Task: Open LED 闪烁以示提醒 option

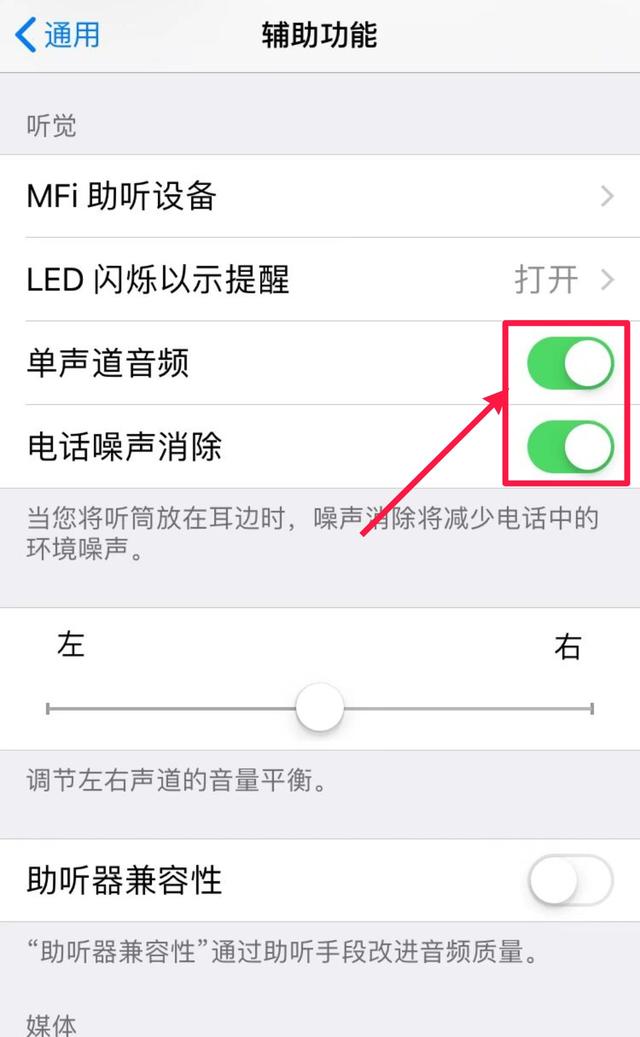Action: pos(320,279)
